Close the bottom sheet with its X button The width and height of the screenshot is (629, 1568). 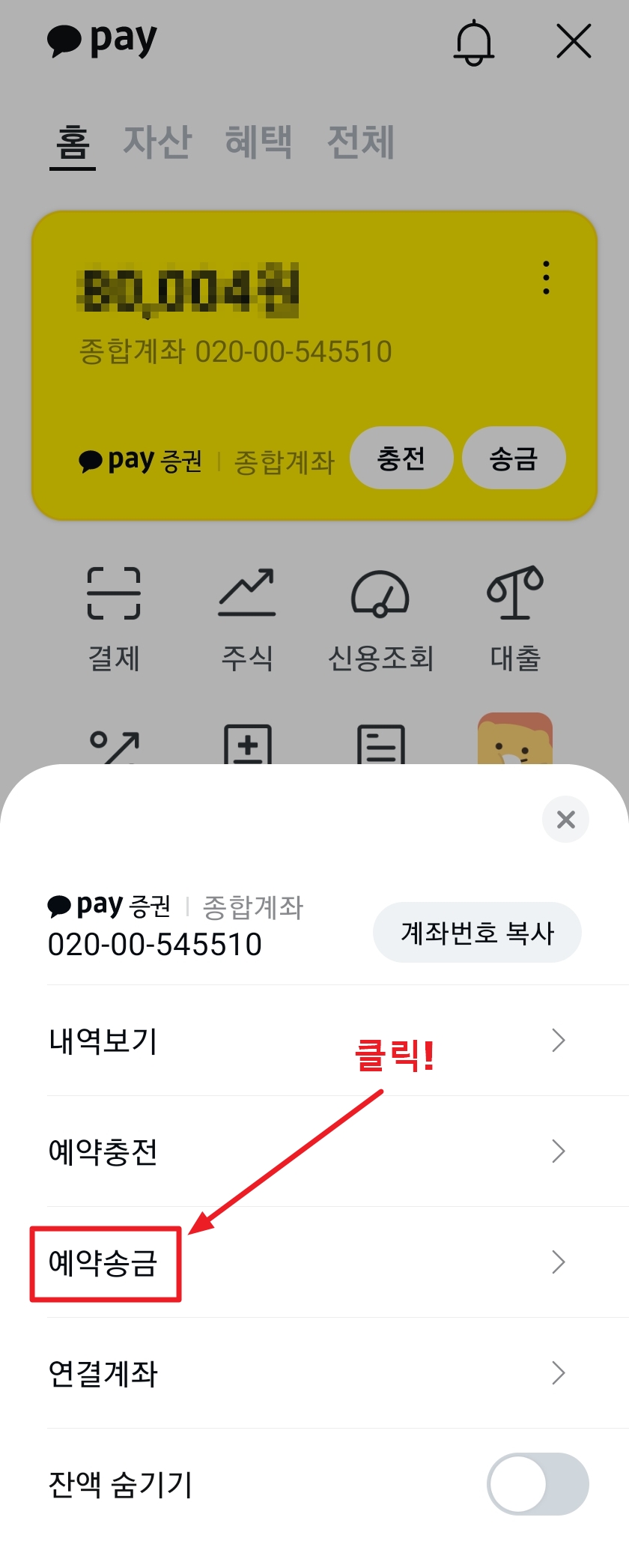tap(565, 820)
